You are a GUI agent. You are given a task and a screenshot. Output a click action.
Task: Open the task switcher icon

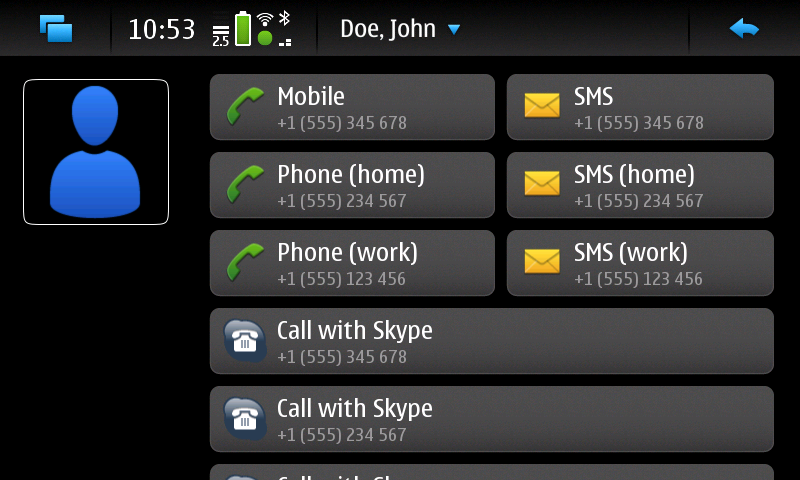click(56, 29)
